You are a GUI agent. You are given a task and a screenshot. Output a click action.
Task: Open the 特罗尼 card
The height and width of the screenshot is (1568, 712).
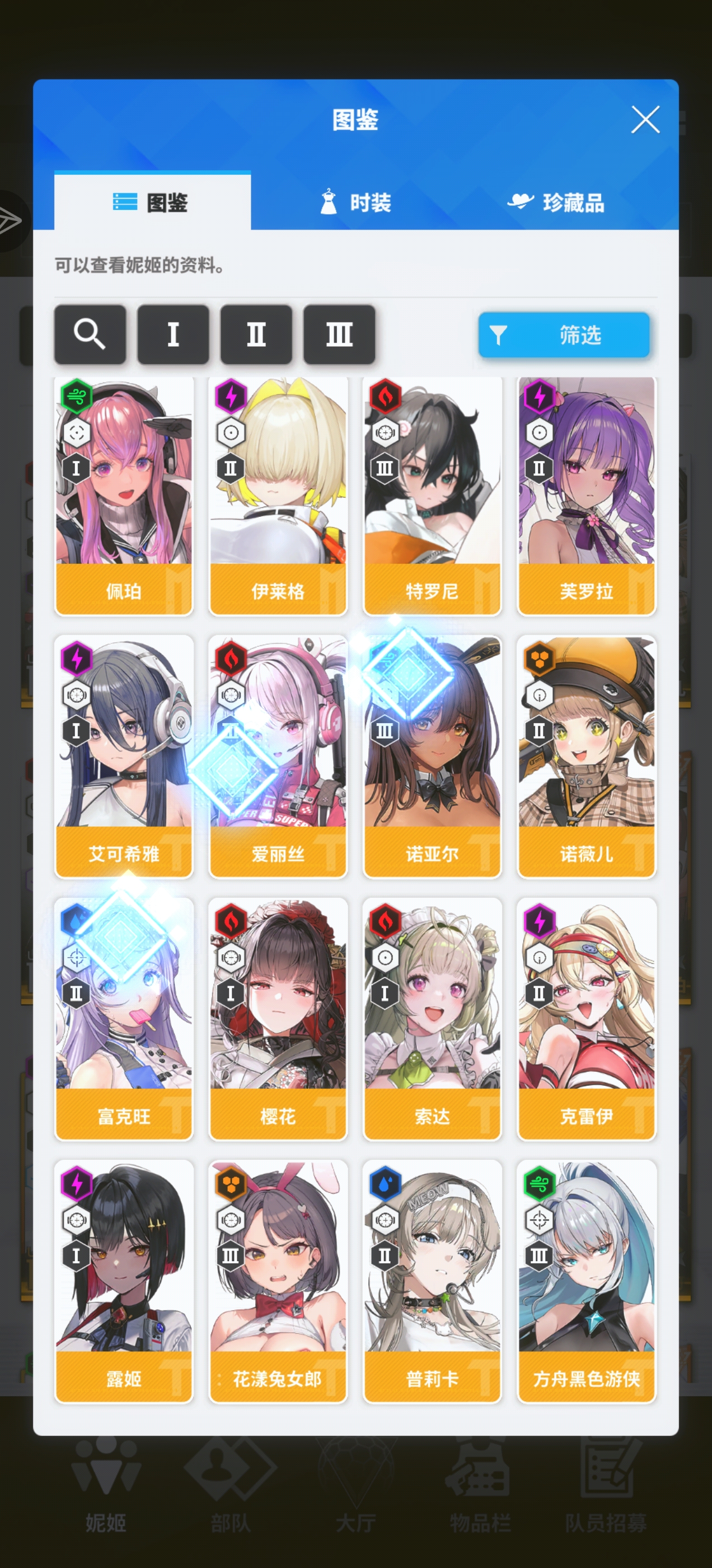click(x=432, y=496)
